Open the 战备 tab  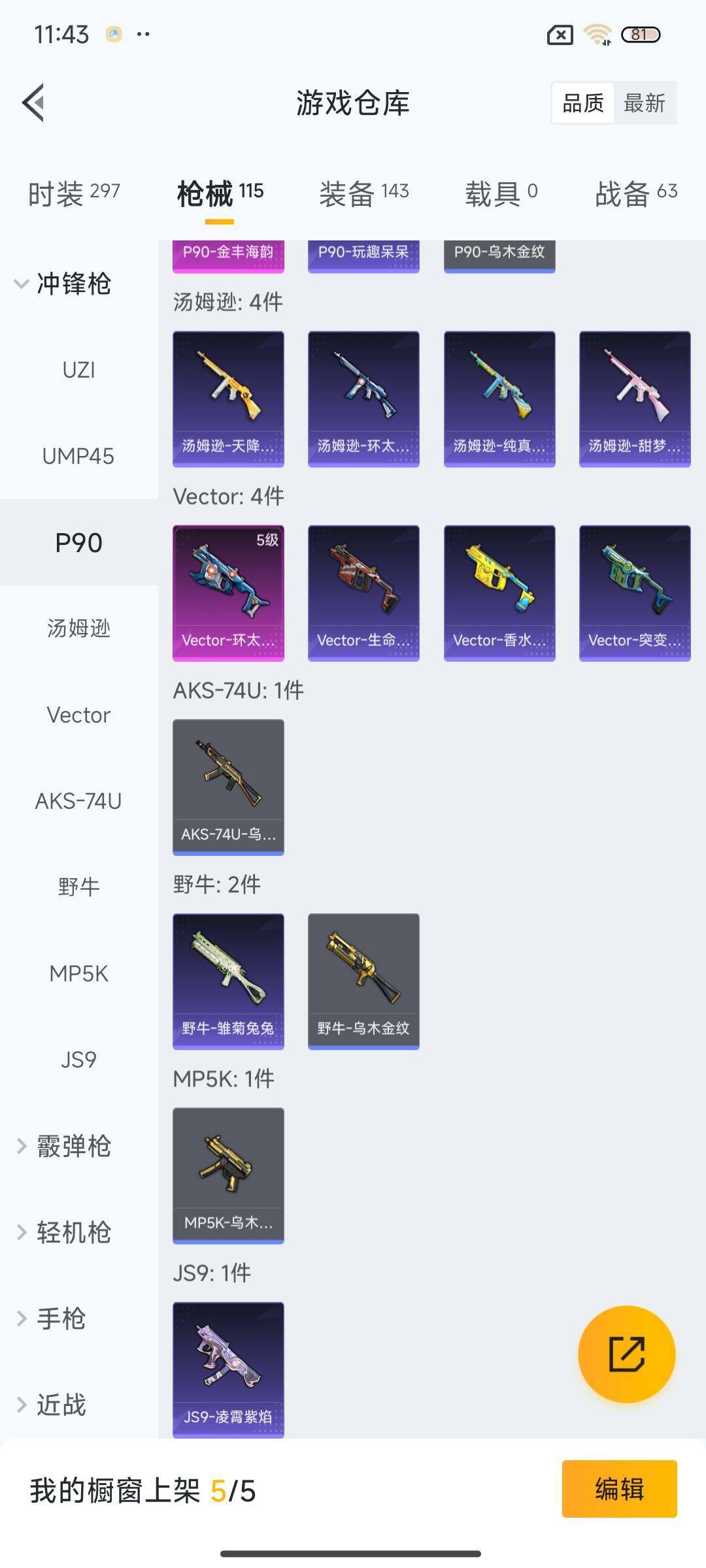[x=635, y=193]
